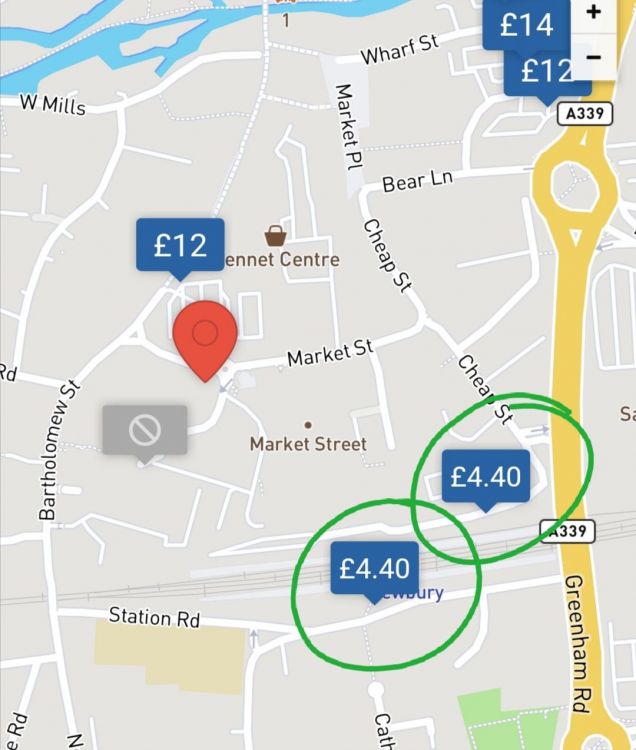Open the £12 marker near Kennet Centre
The height and width of the screenshot is (750, 636).
(x=180, y=244)
